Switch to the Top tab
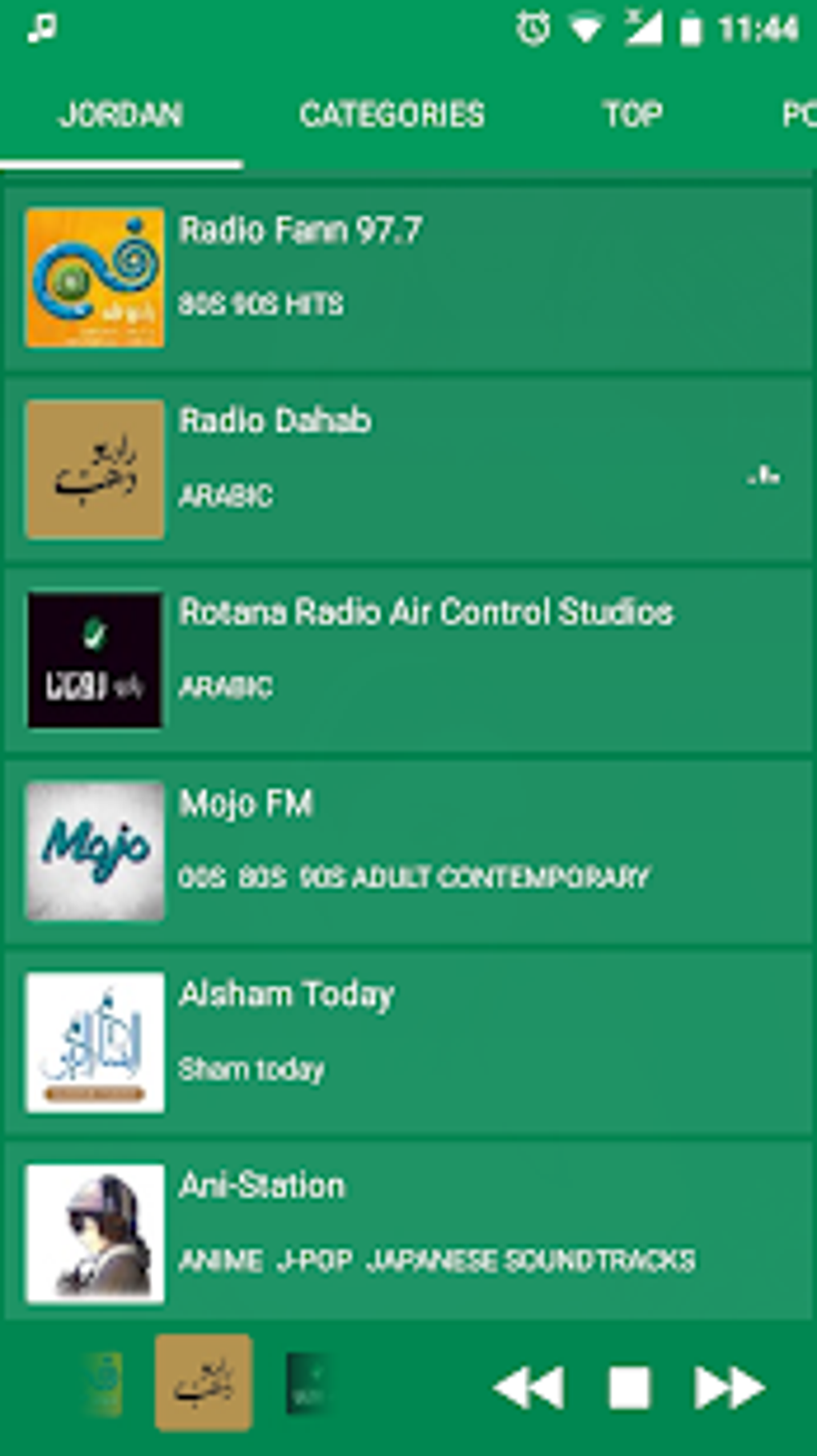Viewport: 817px width, 1456px height. (632, 115)
